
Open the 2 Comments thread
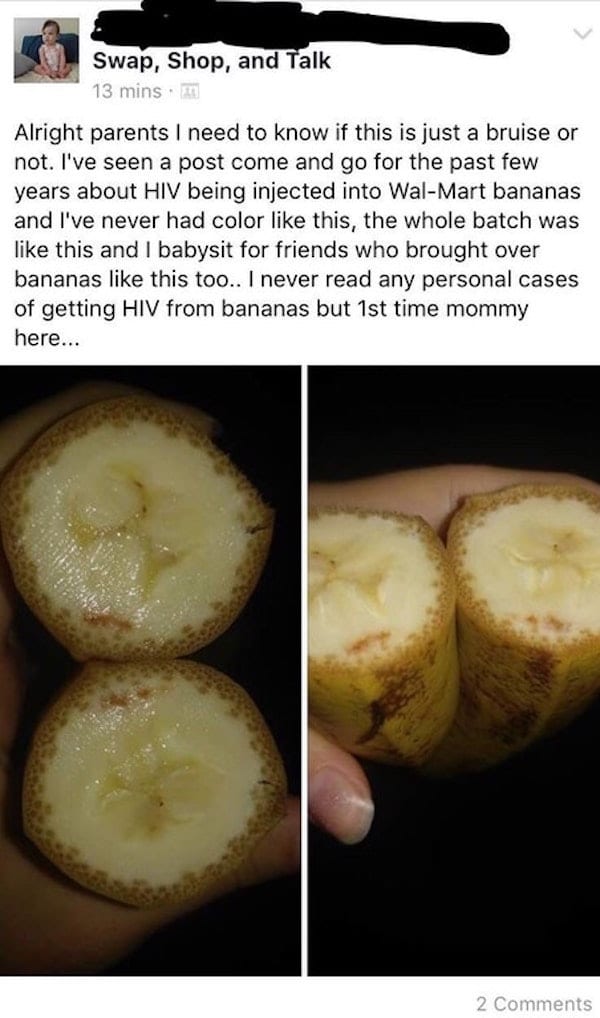click(x=533, y=1003)
